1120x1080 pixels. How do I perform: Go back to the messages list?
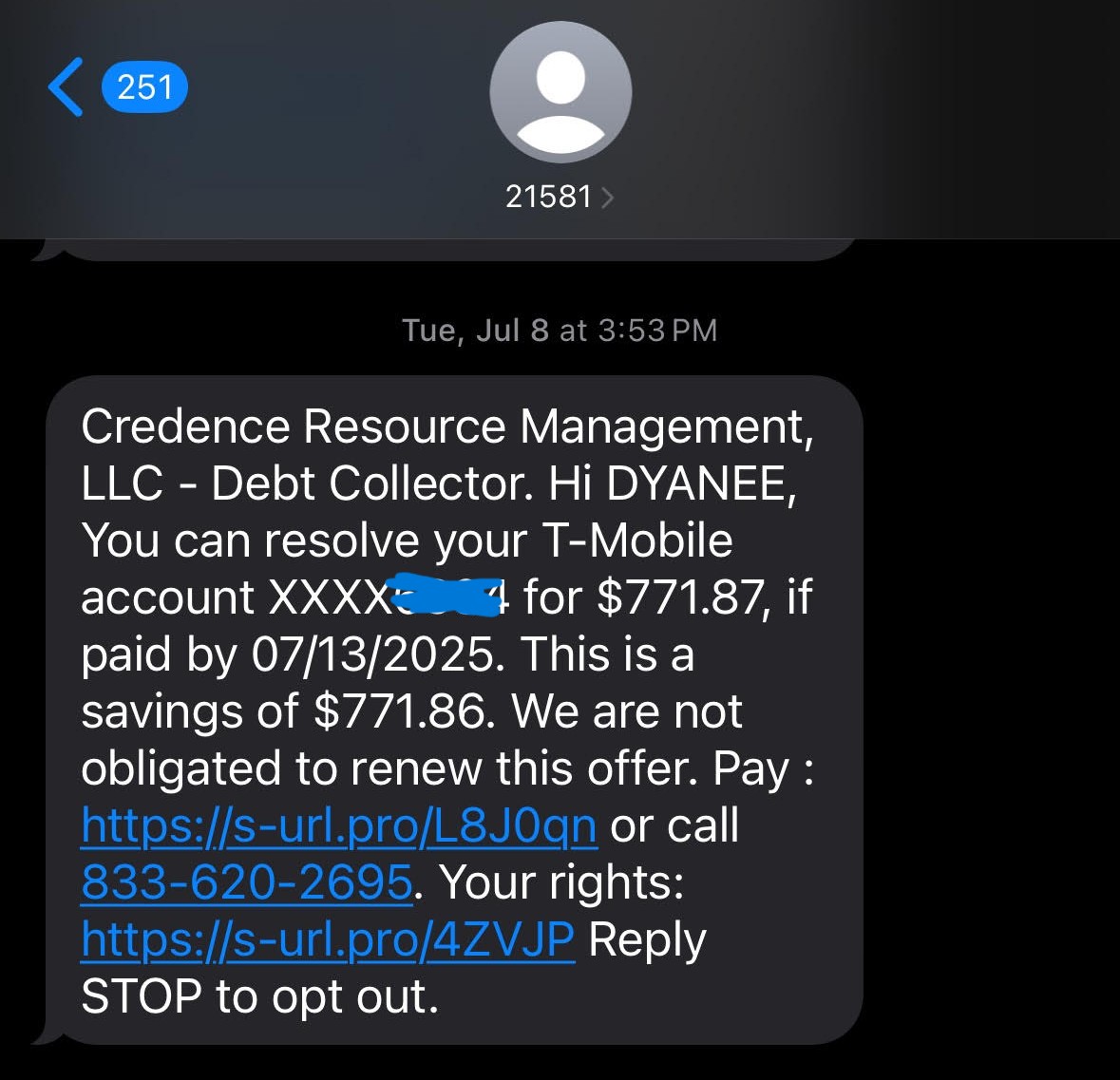[x=66, y=87]
